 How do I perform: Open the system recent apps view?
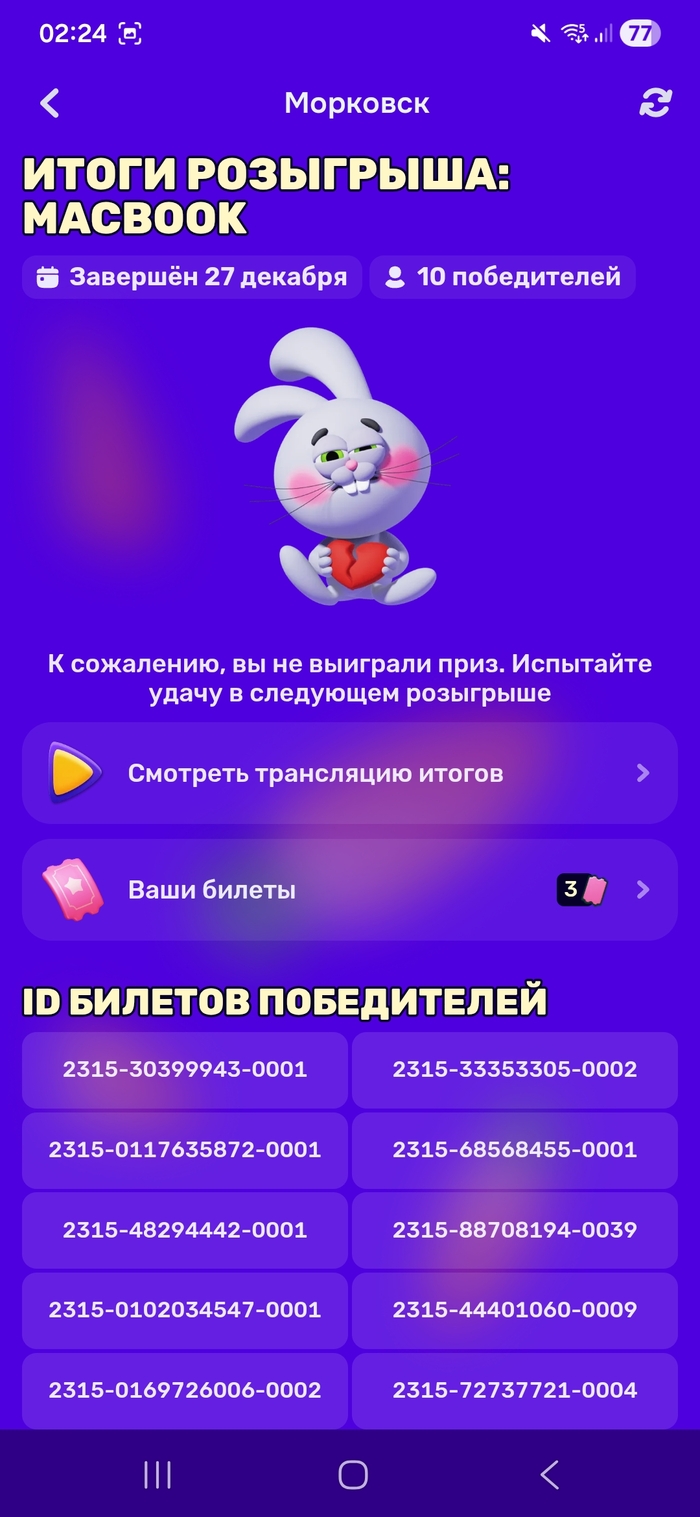[x=157, y=1474]
